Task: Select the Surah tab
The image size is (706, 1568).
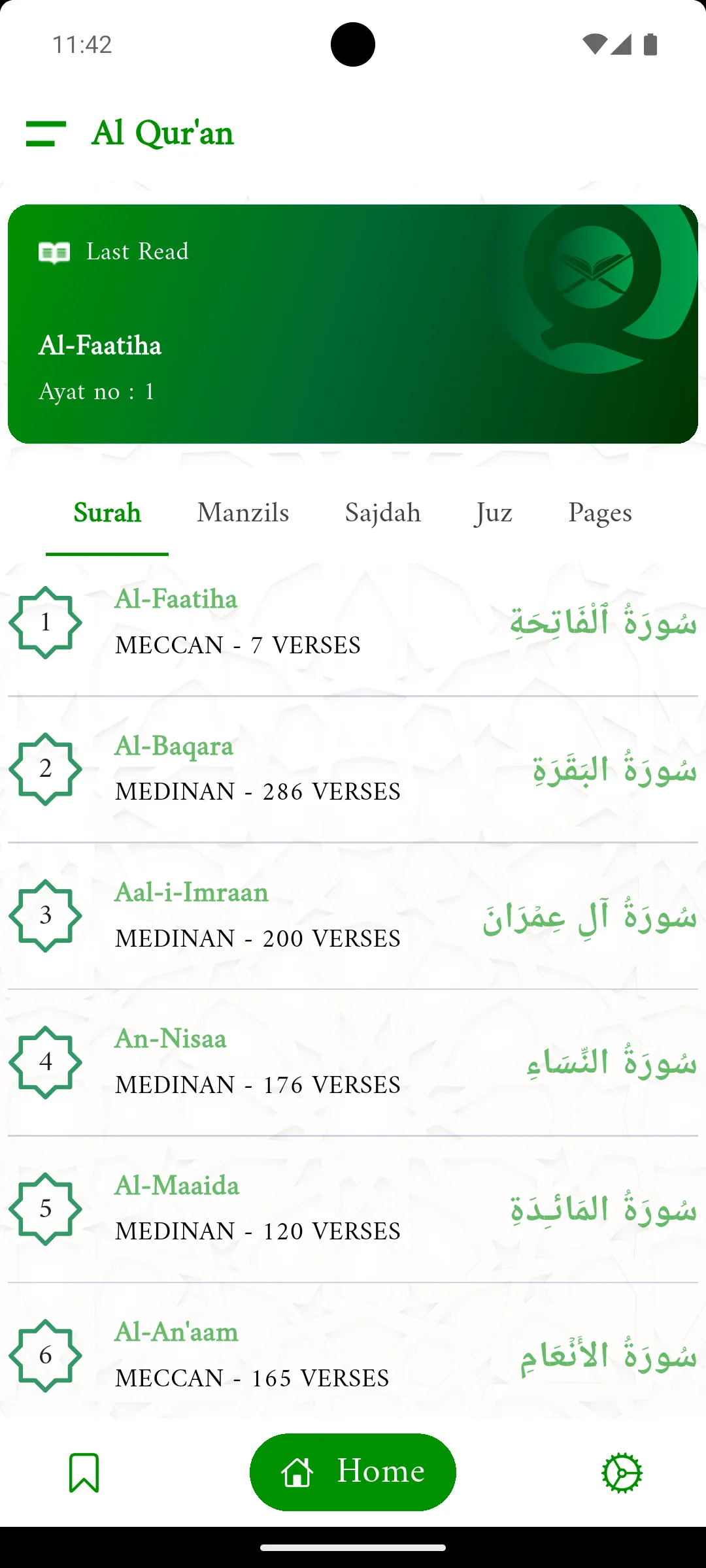Action: point(107,513)
